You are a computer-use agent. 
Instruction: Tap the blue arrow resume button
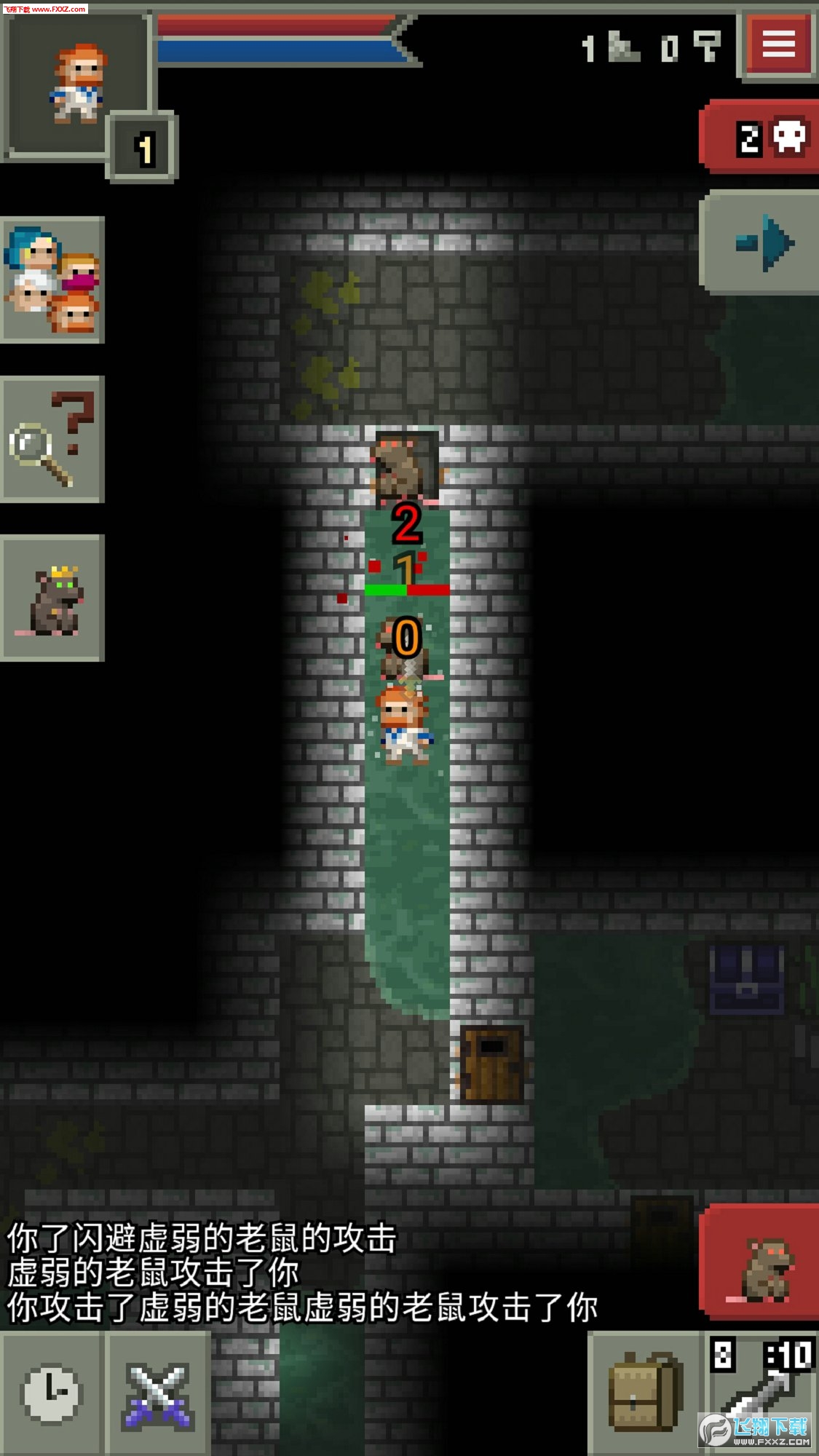762,243
